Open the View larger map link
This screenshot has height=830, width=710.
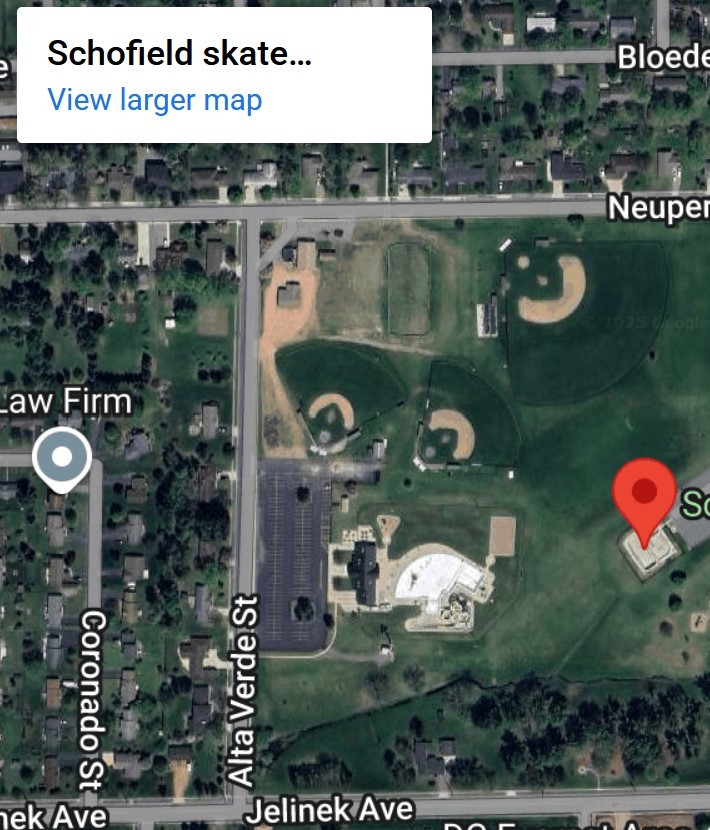pos(155,100)
